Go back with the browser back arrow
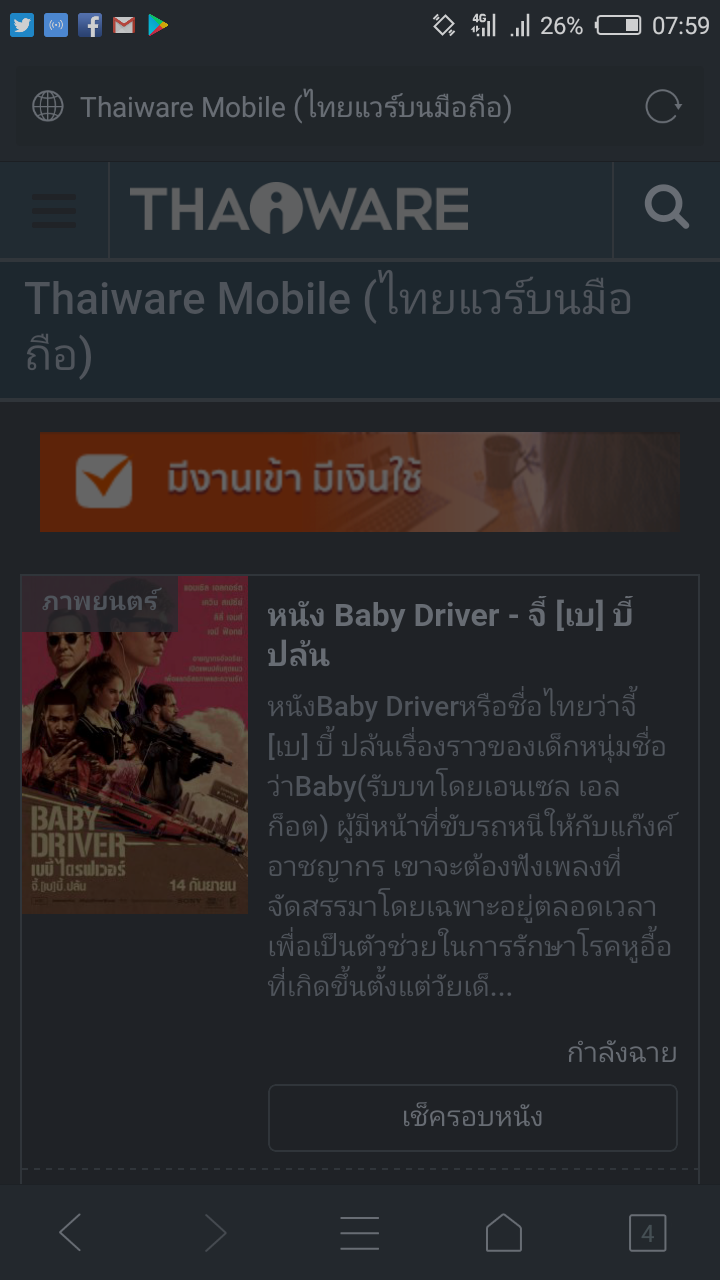Image resolution: width=720 pixels, height=1280 pixels. pos(71,1232)
